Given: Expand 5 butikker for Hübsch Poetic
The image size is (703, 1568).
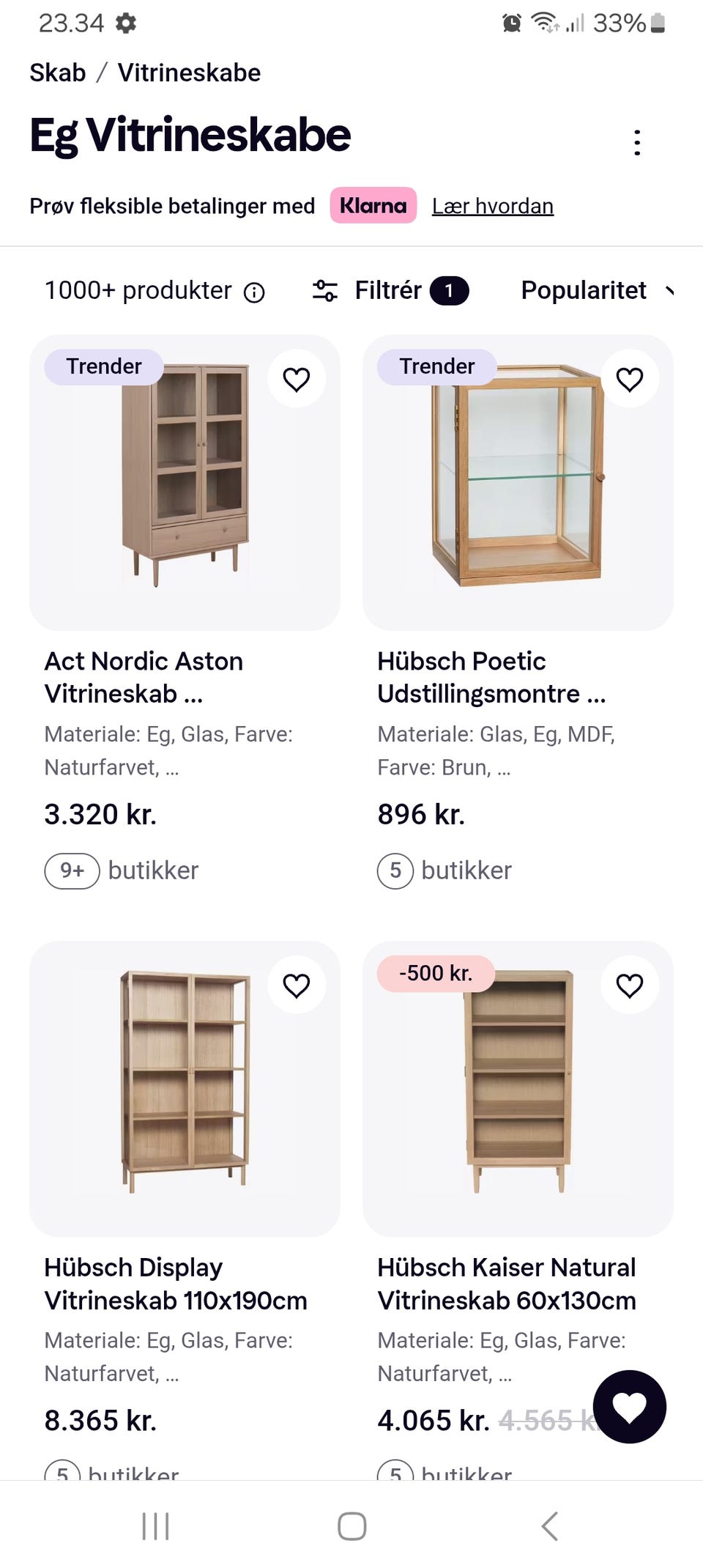Looking at the screenshot, I should pos(445,870).
